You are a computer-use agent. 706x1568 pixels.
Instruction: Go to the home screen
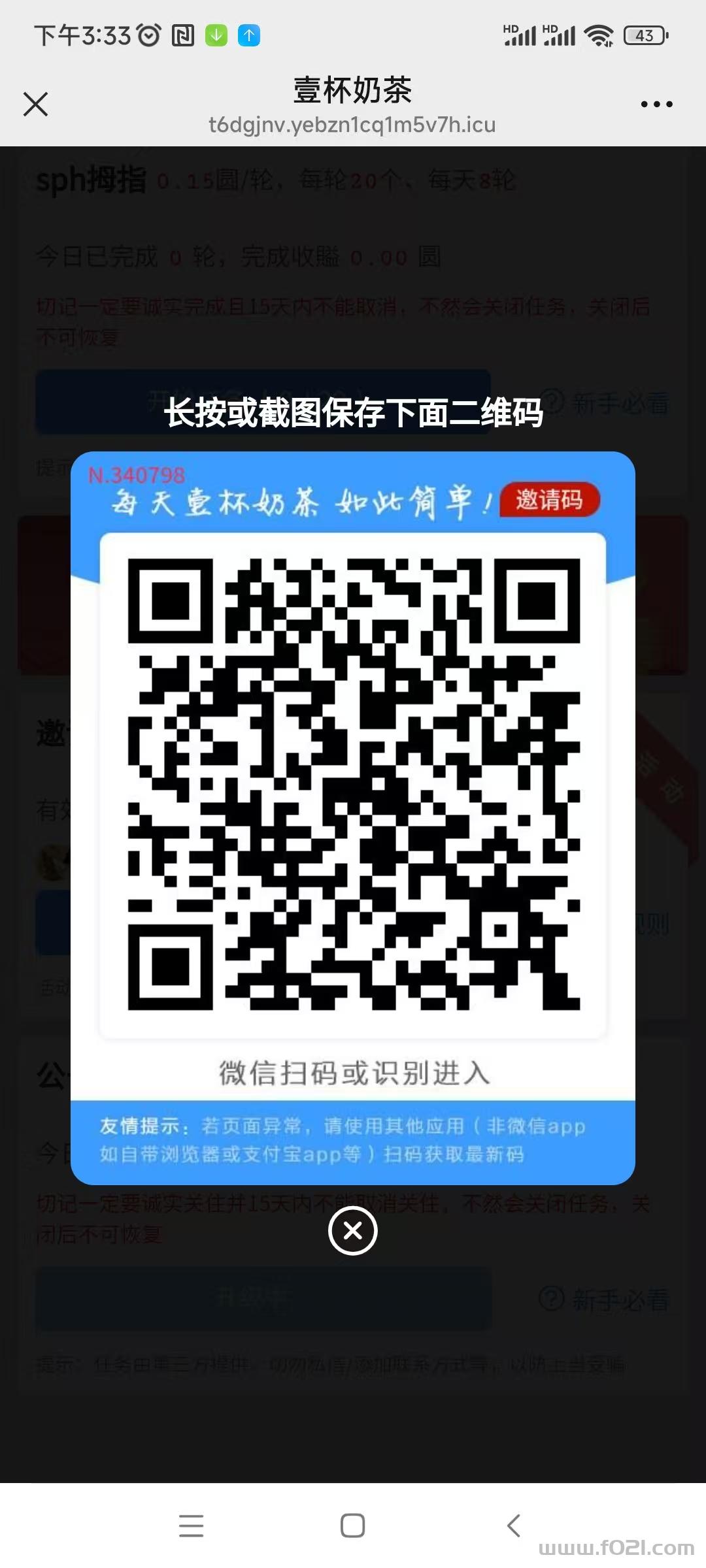(352, 1526)
